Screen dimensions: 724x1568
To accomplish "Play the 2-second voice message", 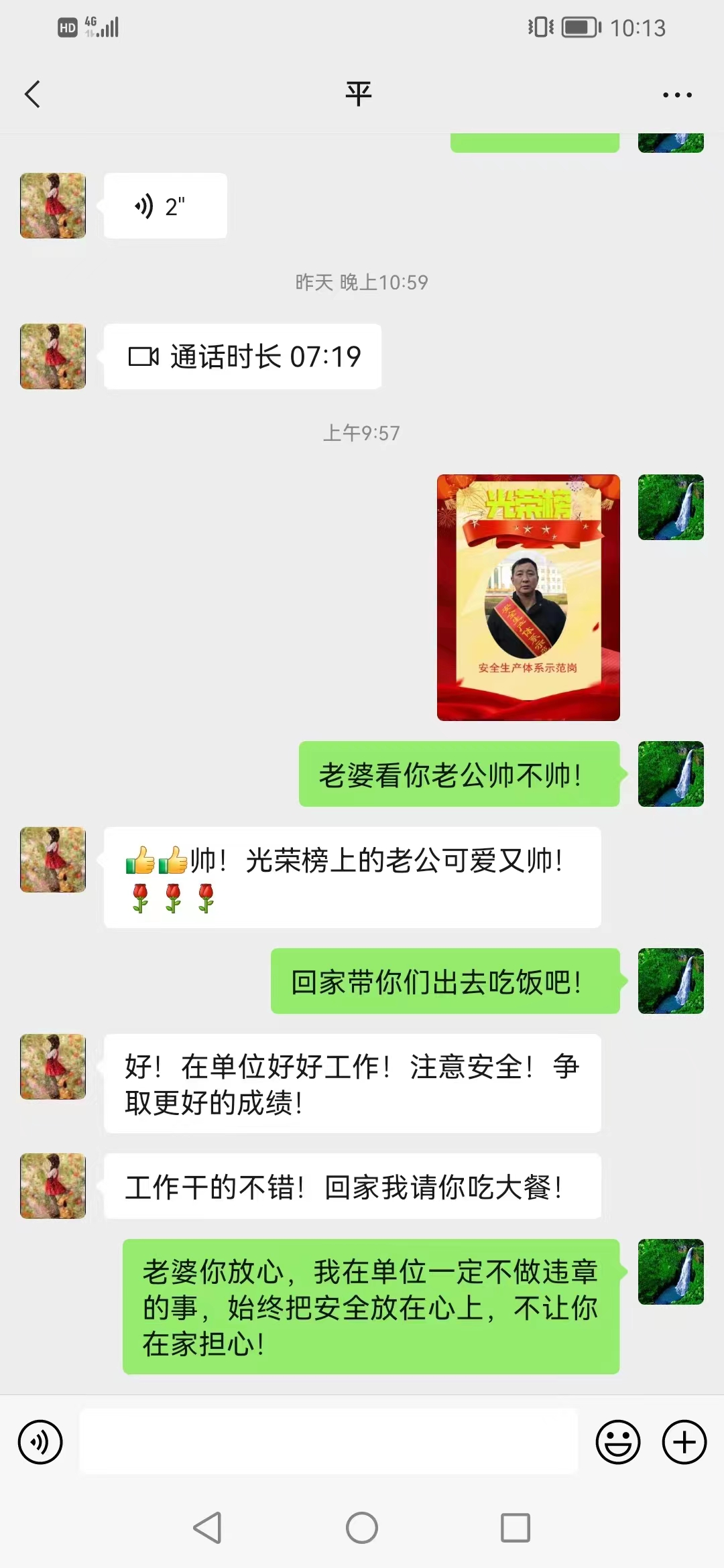I will click(x=165, y=206).
